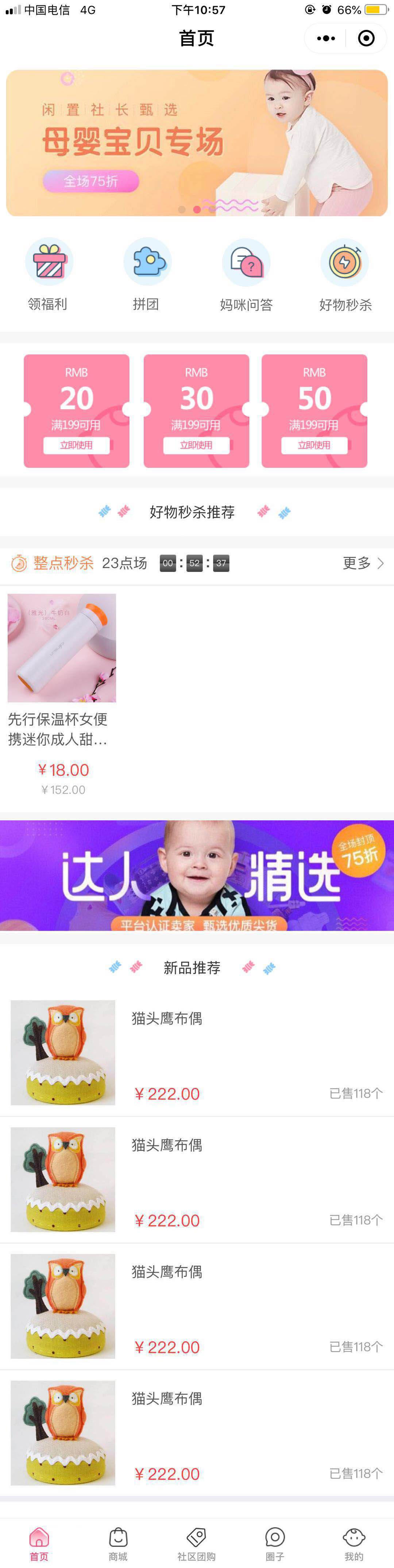This screenshot has width=394, height=1568.
Task: Select the 首页 home tab
Action: pos(39,1545)
